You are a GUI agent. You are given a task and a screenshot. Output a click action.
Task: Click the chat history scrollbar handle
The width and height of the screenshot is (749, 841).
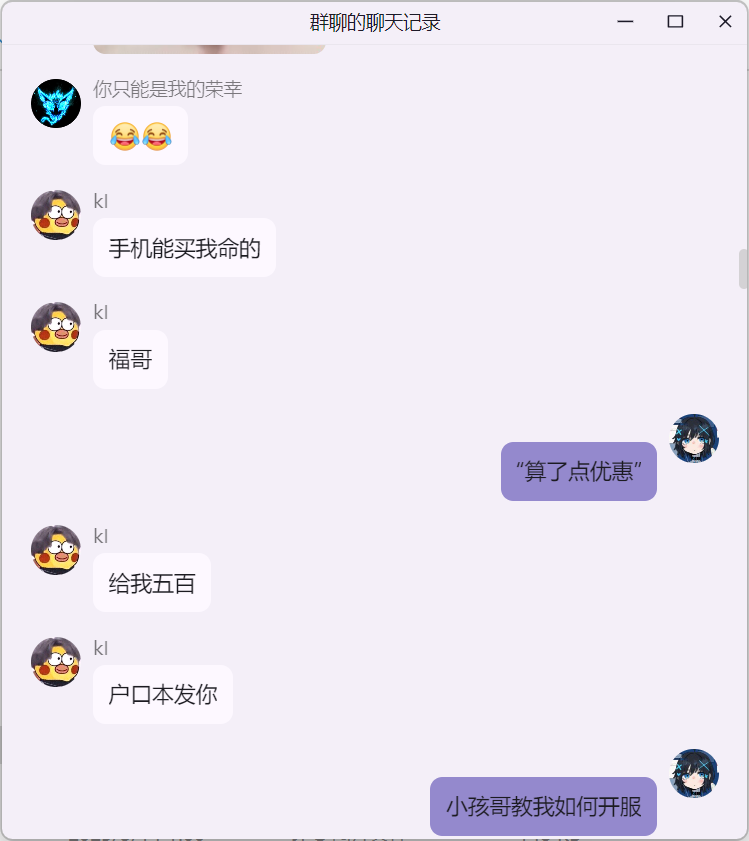(743, 269)
